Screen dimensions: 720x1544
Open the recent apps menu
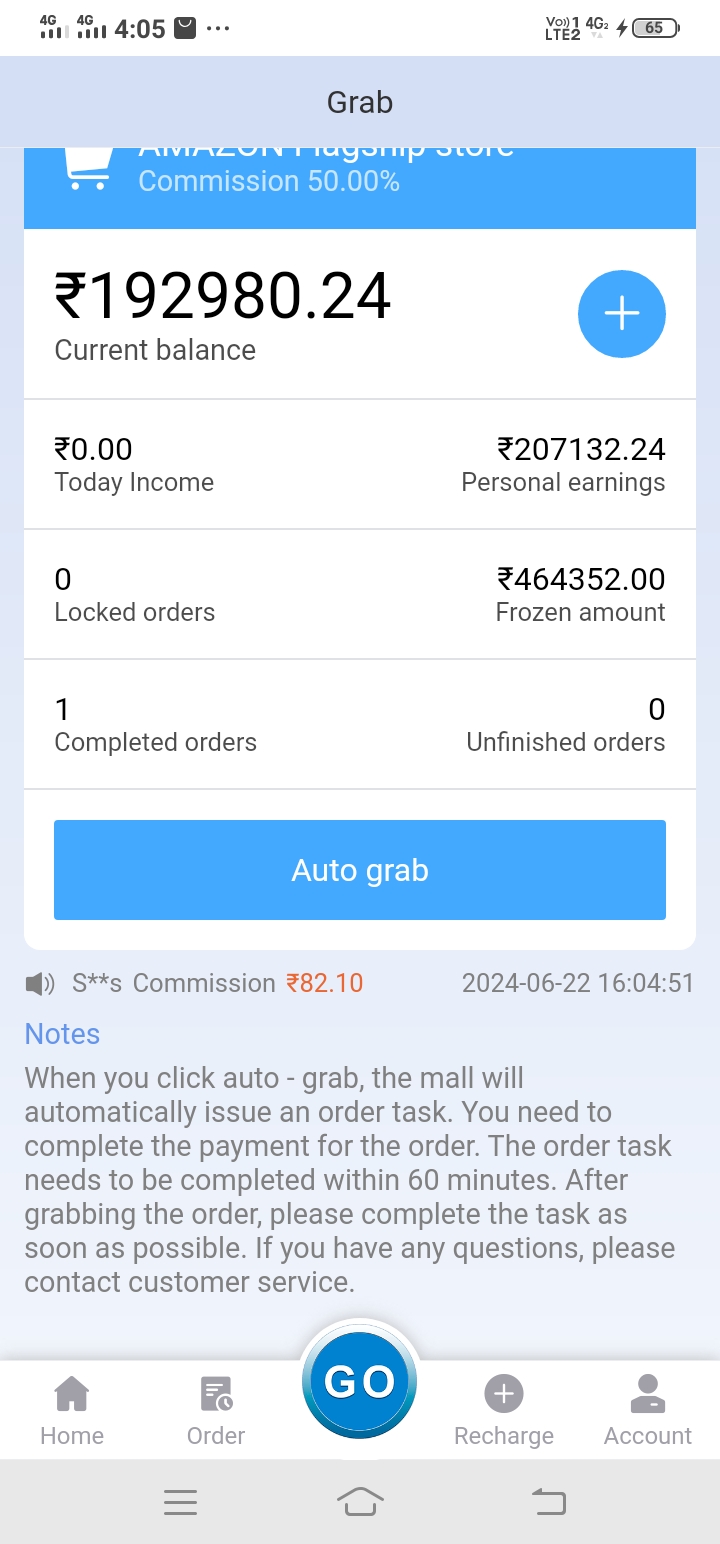[180, 1501]
